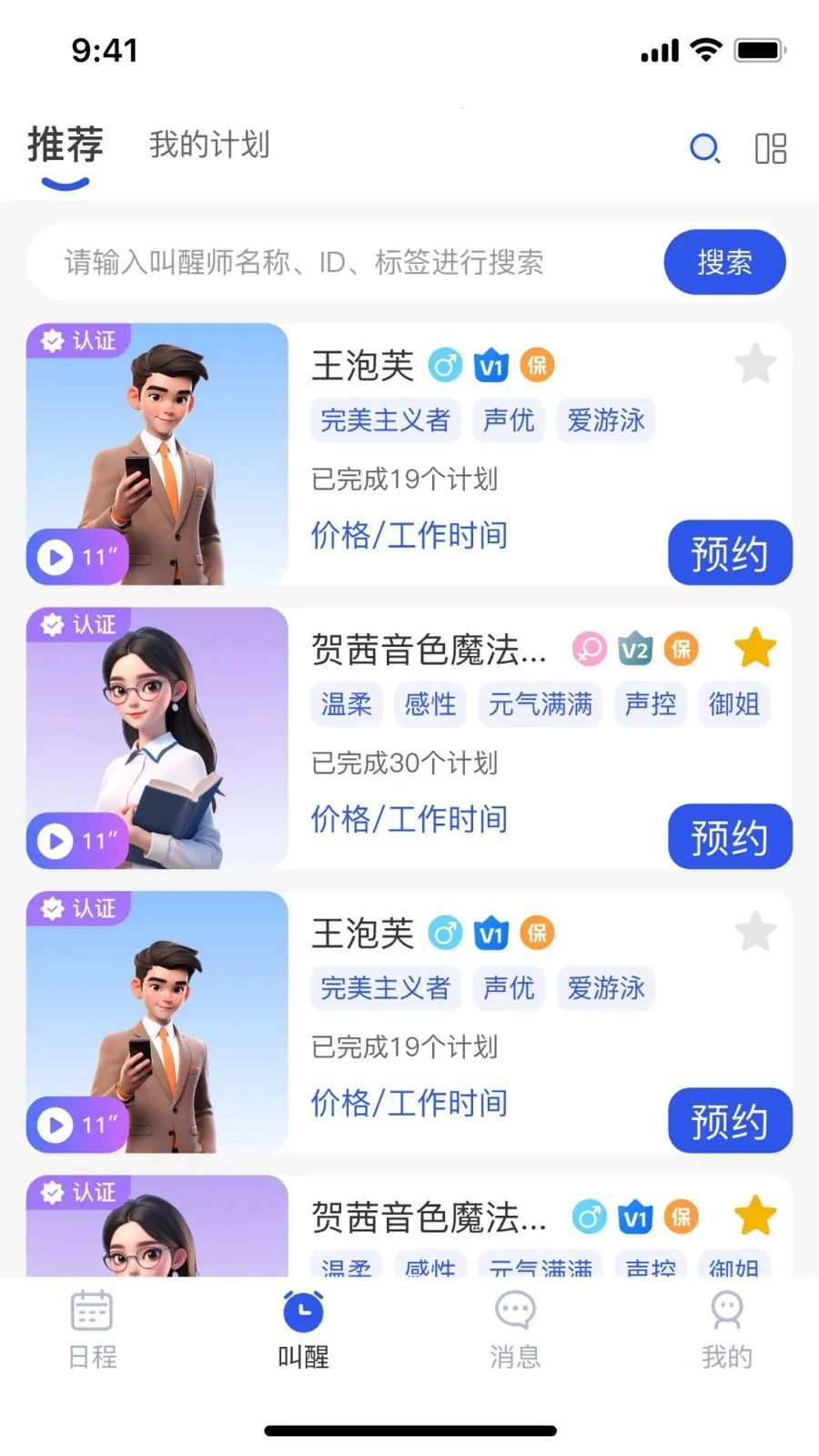Go to the 日程 tab

pyautogui.click(x=92, y=1330)
